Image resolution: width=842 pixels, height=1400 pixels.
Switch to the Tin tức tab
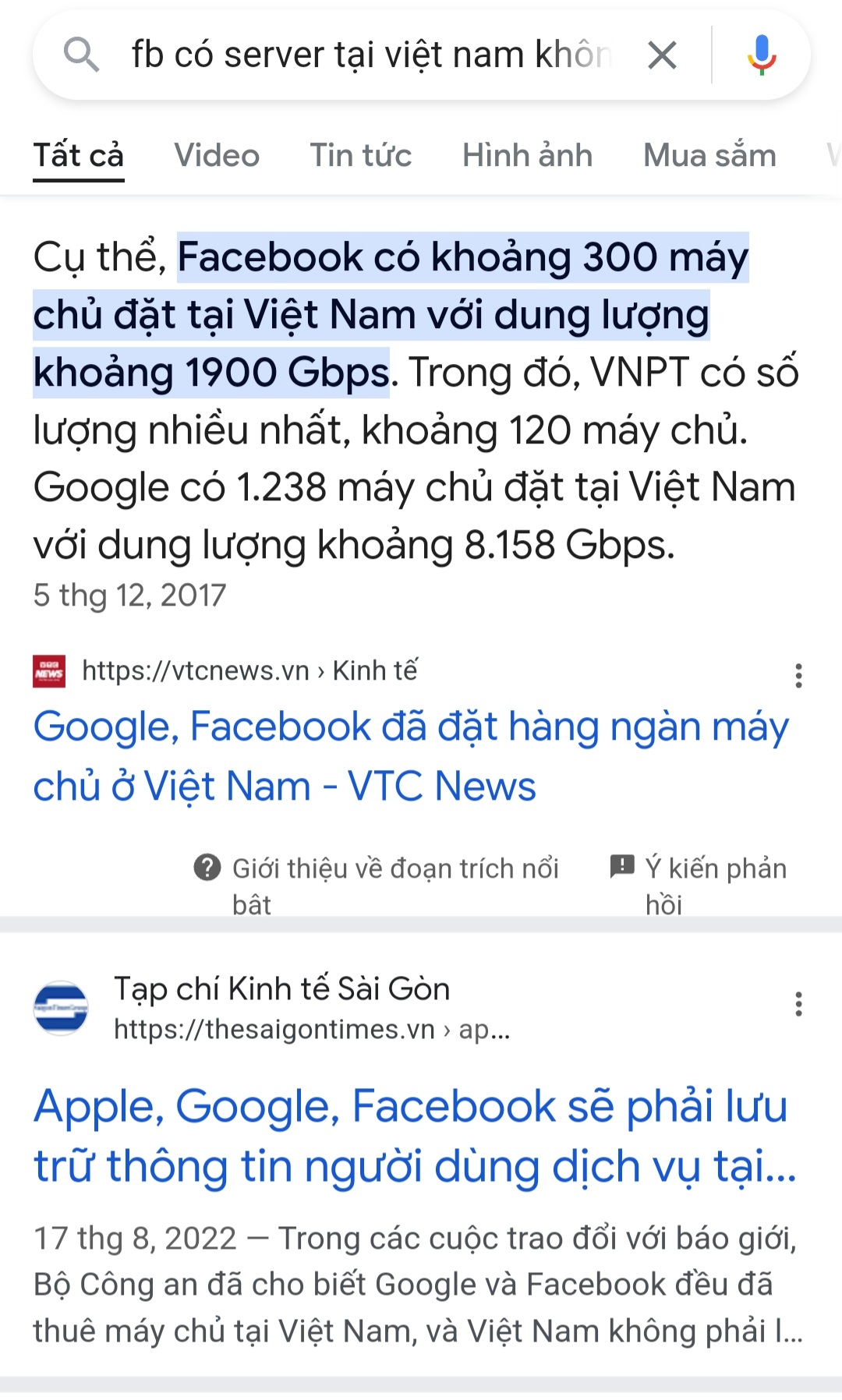pos(360,155)
